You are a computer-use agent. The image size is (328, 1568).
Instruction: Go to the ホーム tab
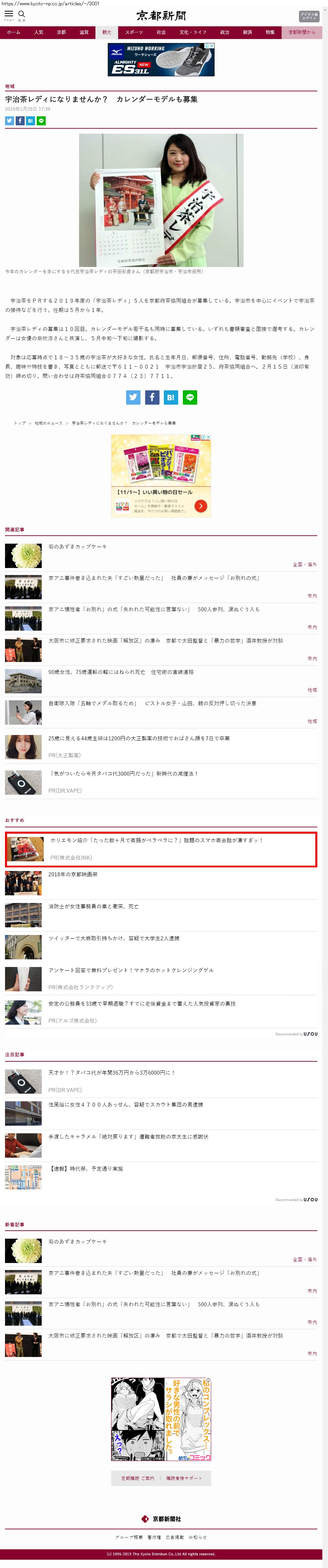click(x=13, y=32)
